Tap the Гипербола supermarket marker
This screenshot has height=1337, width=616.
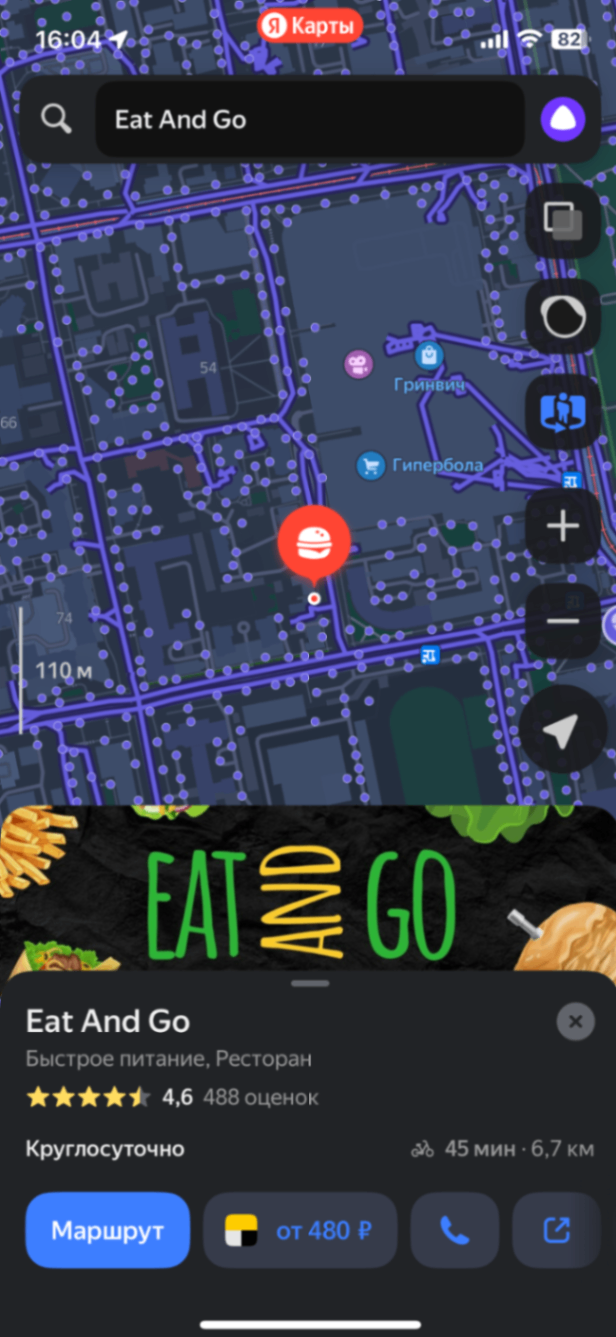click(x=372, y=465)
